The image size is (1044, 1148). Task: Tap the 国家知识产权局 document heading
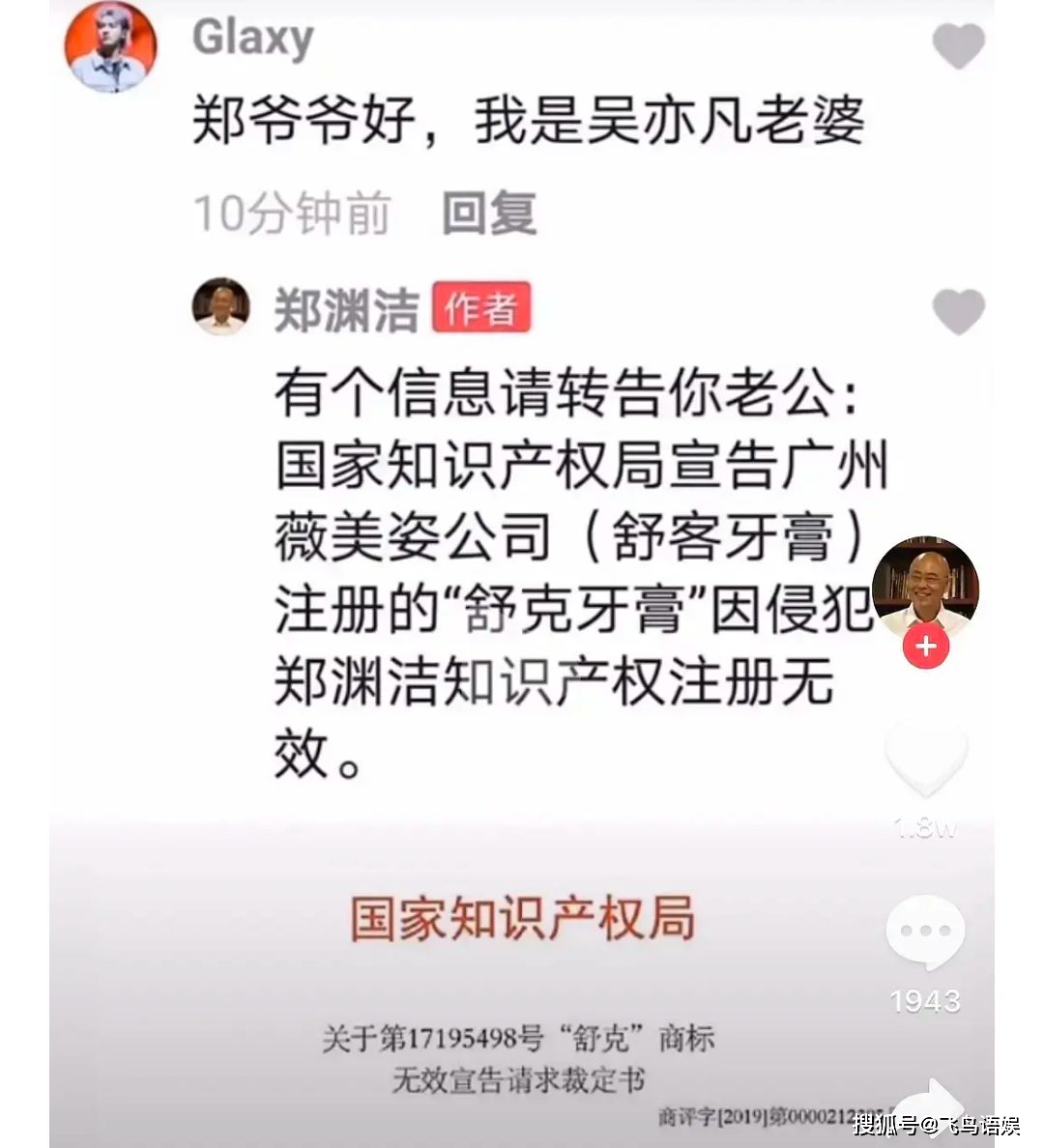point(522,920)
